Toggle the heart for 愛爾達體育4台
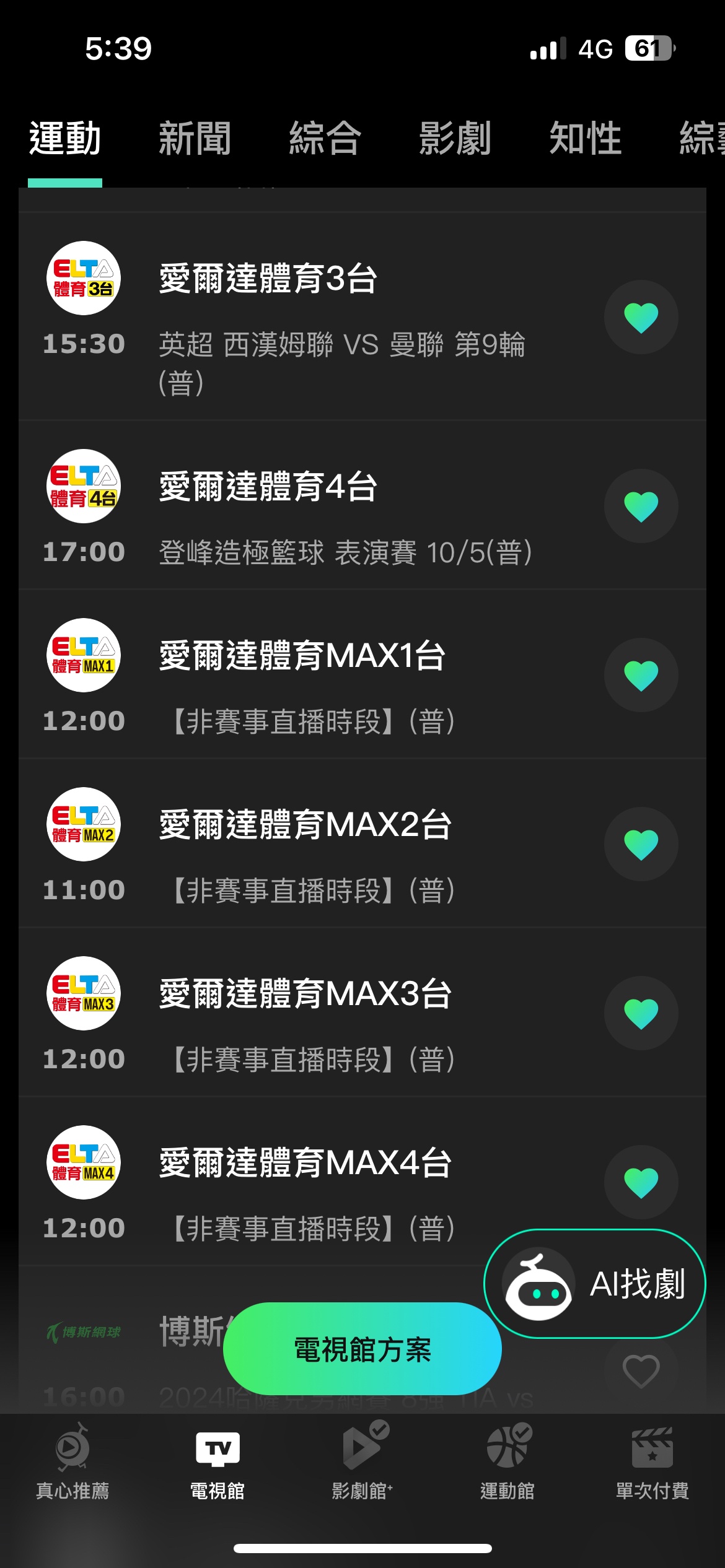 (x=641, y=506)
